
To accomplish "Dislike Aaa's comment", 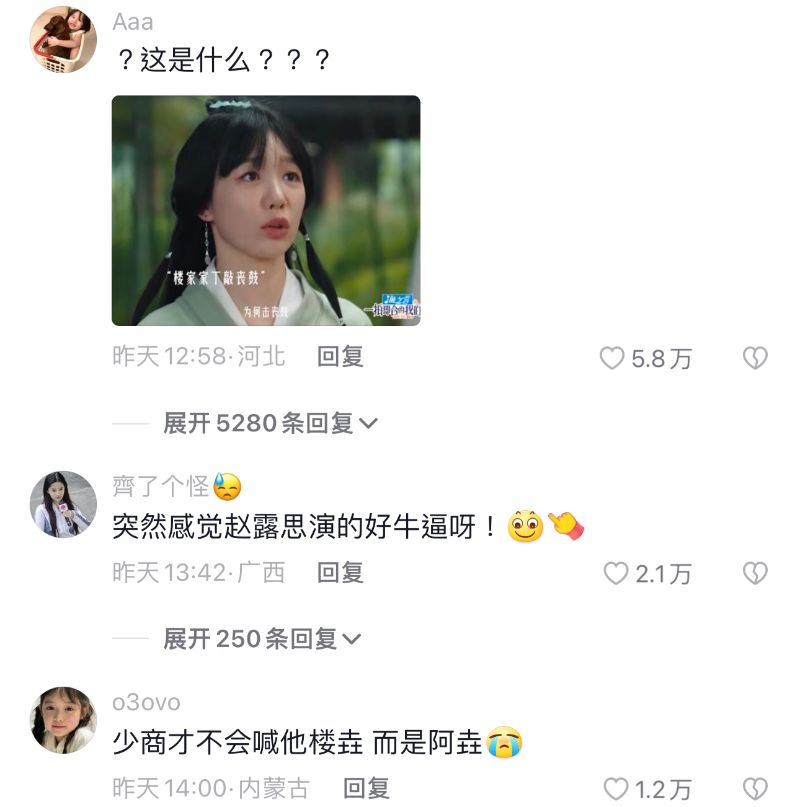I will pos(755,358).
